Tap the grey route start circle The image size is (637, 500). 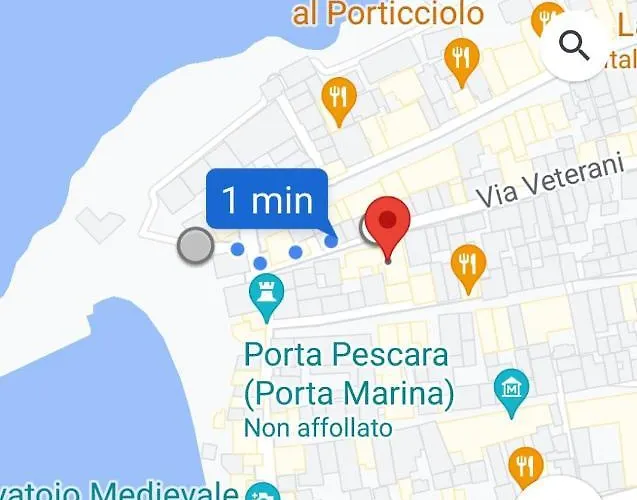point(195,245)
